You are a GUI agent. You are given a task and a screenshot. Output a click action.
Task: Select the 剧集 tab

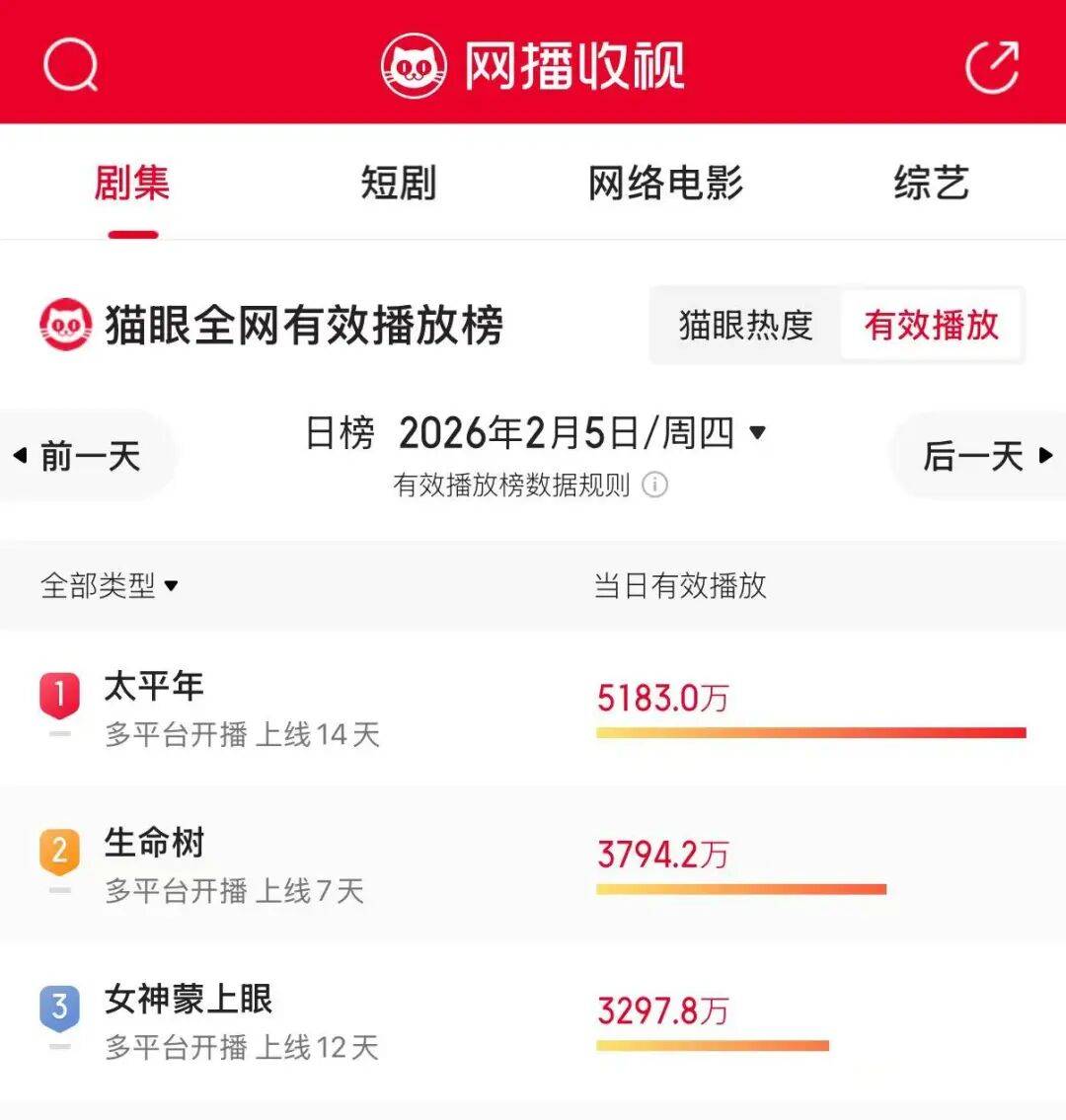[132, 184]
